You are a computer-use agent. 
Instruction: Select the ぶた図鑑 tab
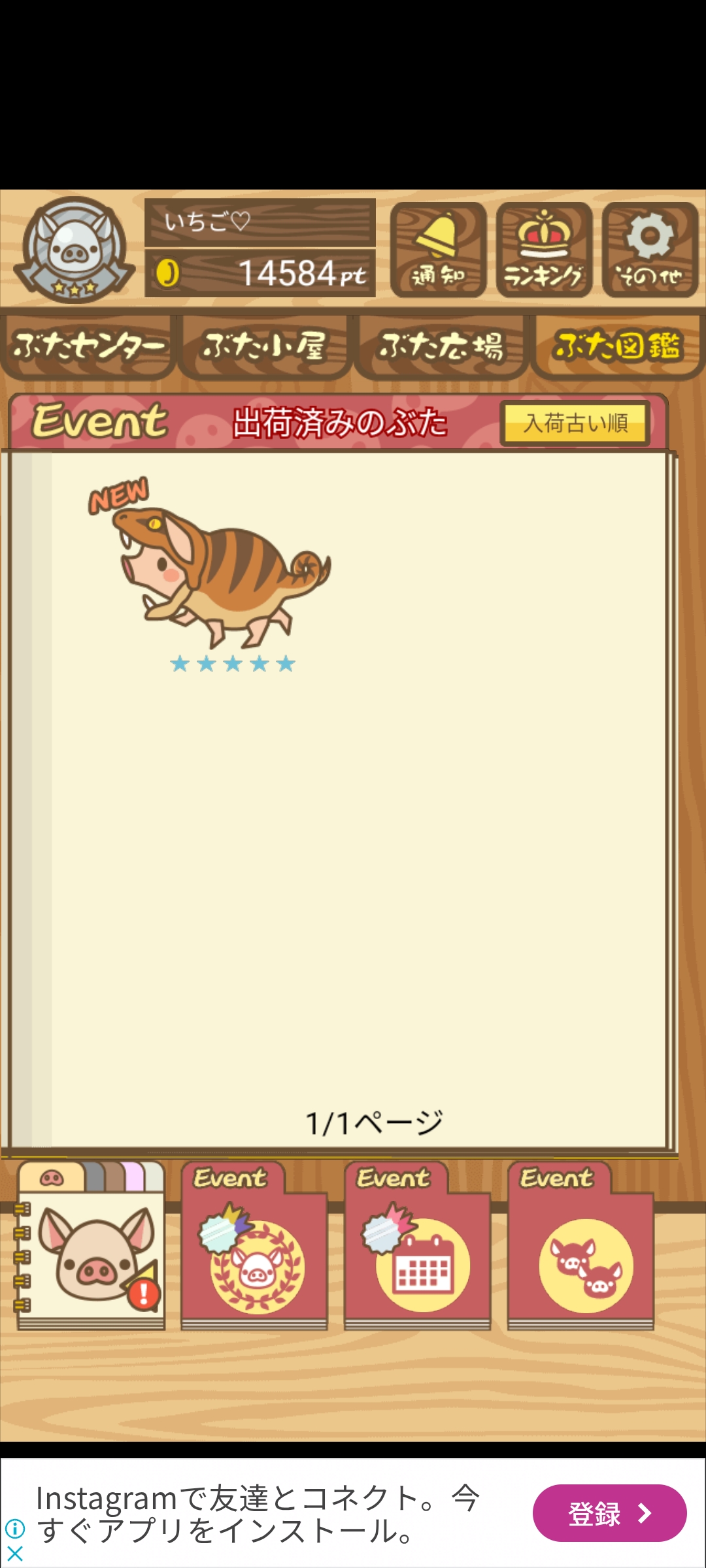point(618,346)
